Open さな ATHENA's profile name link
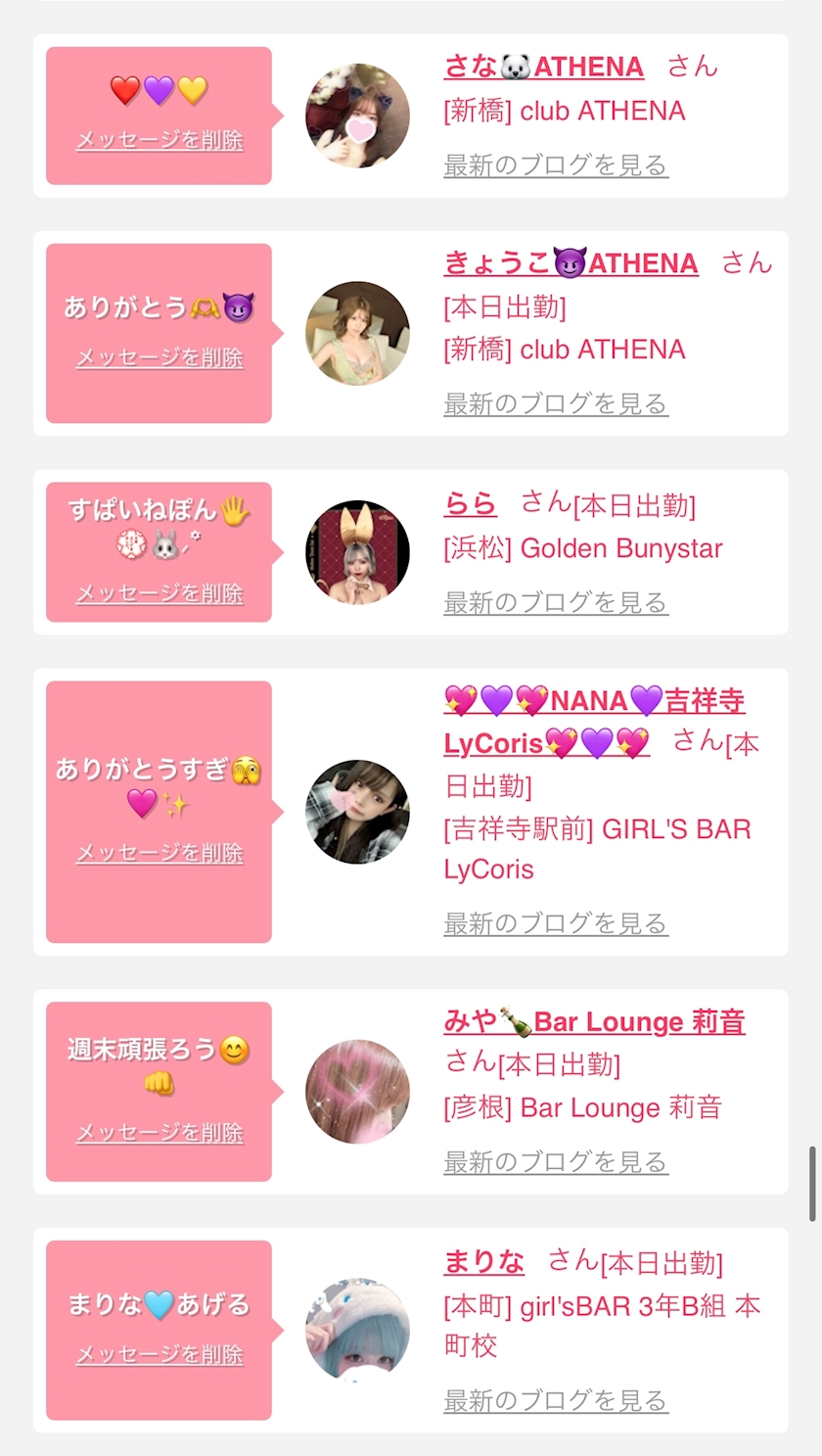 coord(543,67)
